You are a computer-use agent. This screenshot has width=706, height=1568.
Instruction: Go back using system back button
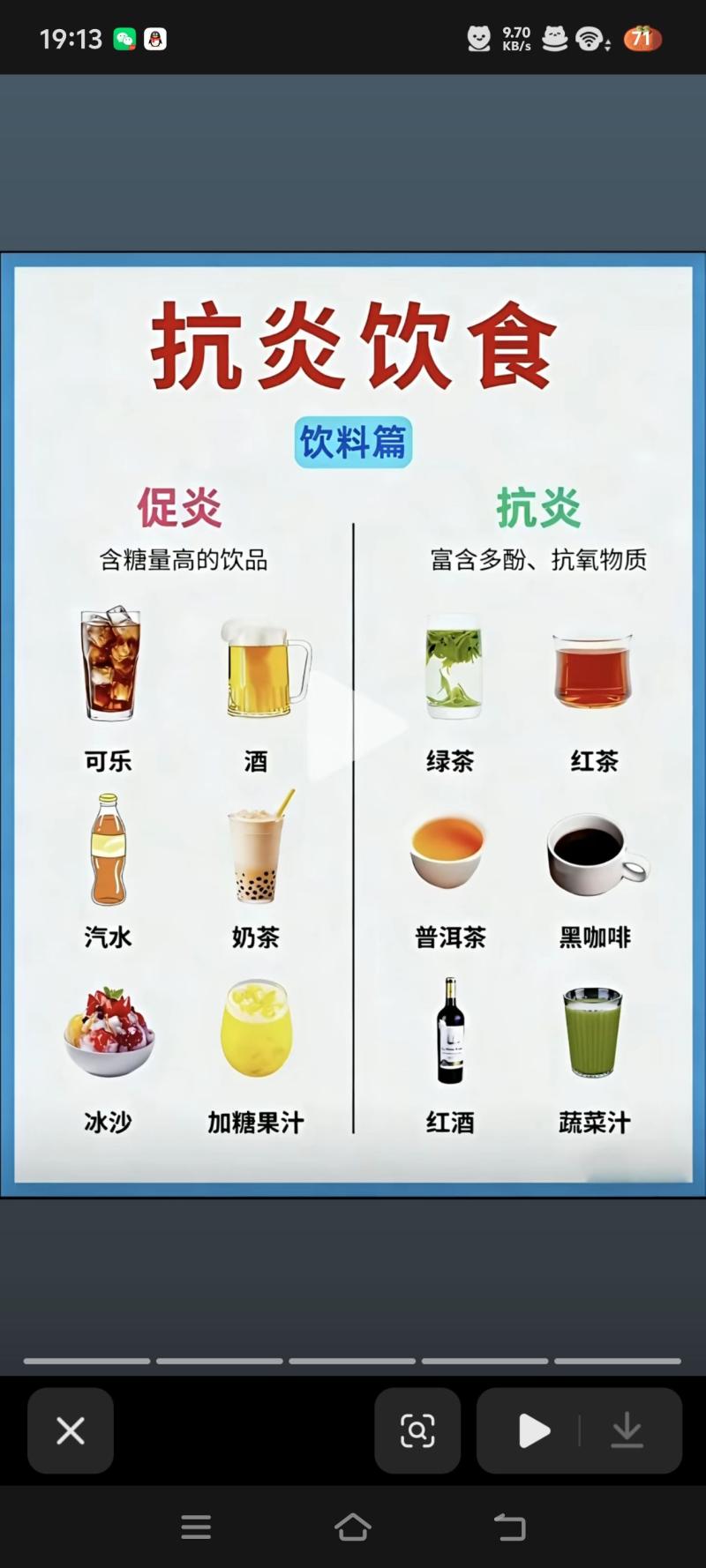509,1527
